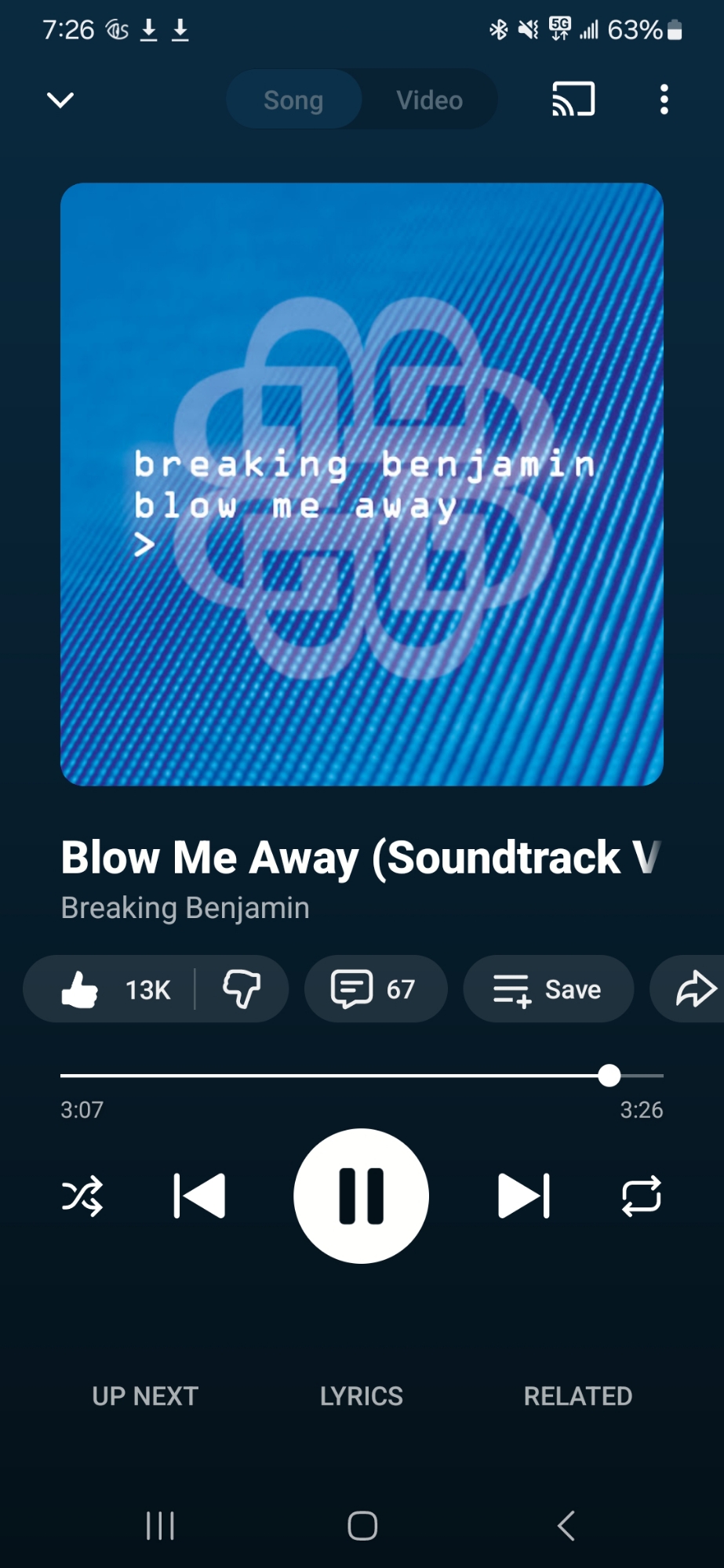Screen dimensions: 724x1568
Task: Open Breaking Benjamin artist page
Action: 185,908
